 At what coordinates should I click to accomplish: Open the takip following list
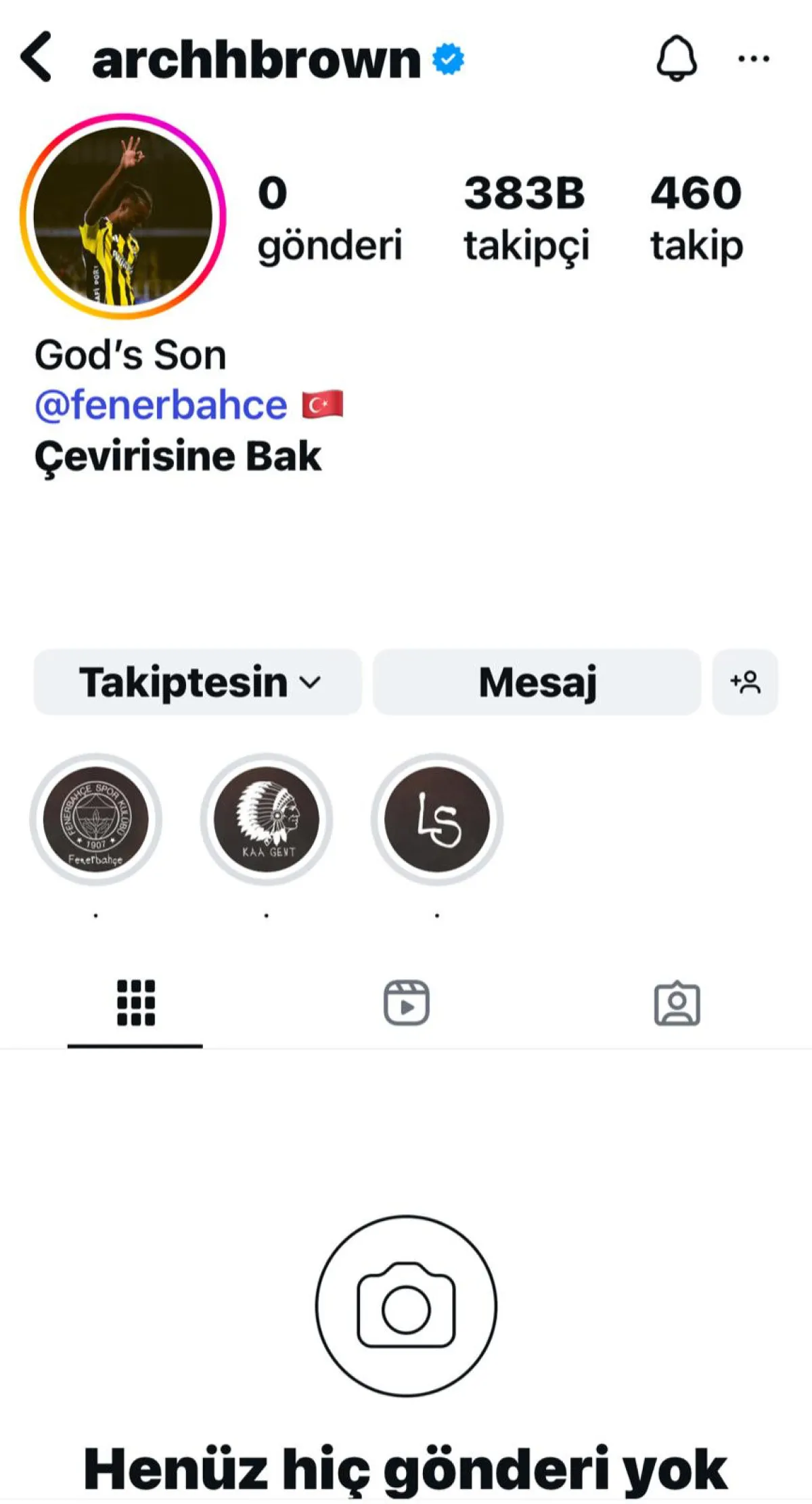pyautogui.click(x=694, y=217)
